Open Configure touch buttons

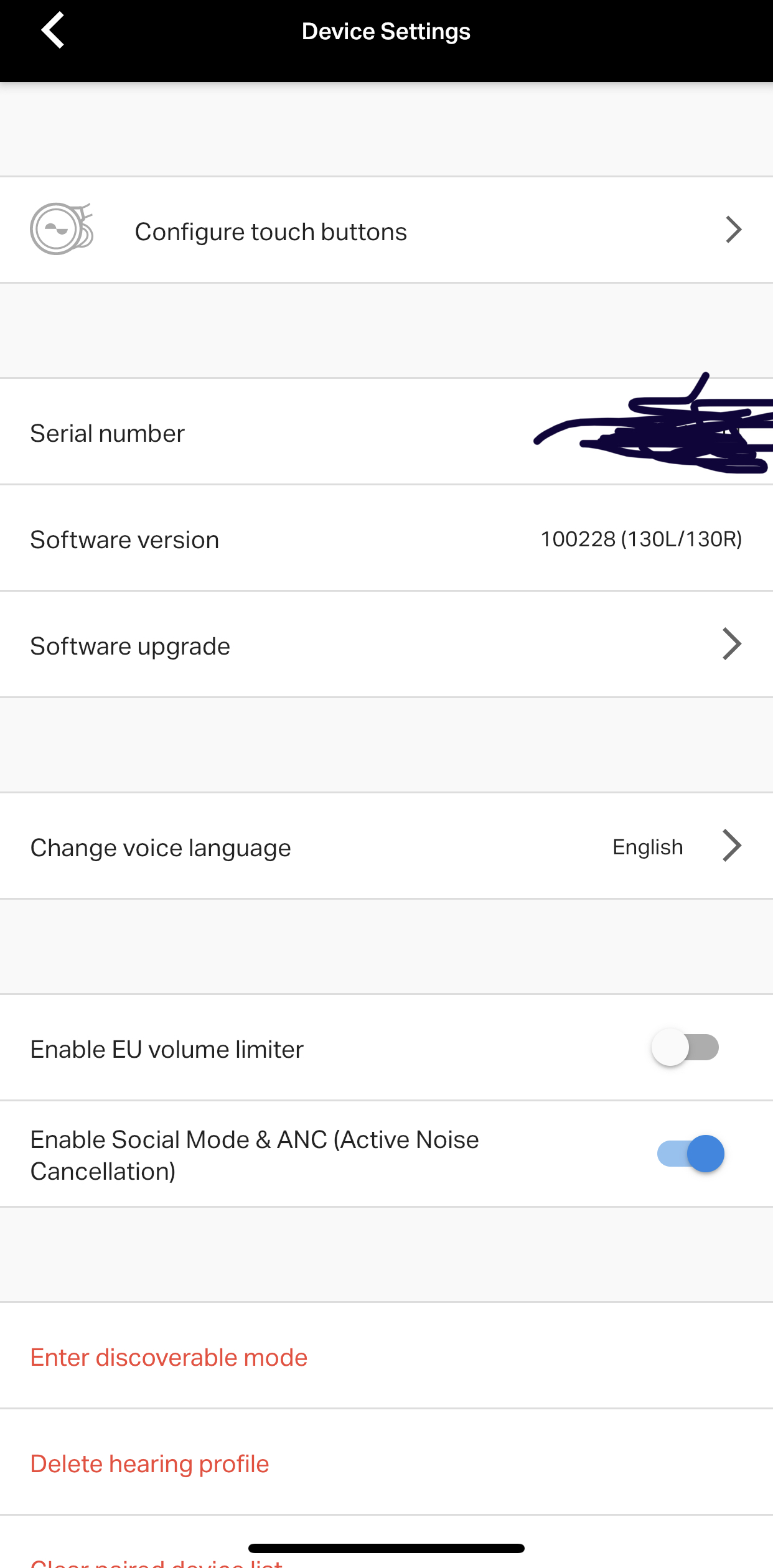coord(386,231)
